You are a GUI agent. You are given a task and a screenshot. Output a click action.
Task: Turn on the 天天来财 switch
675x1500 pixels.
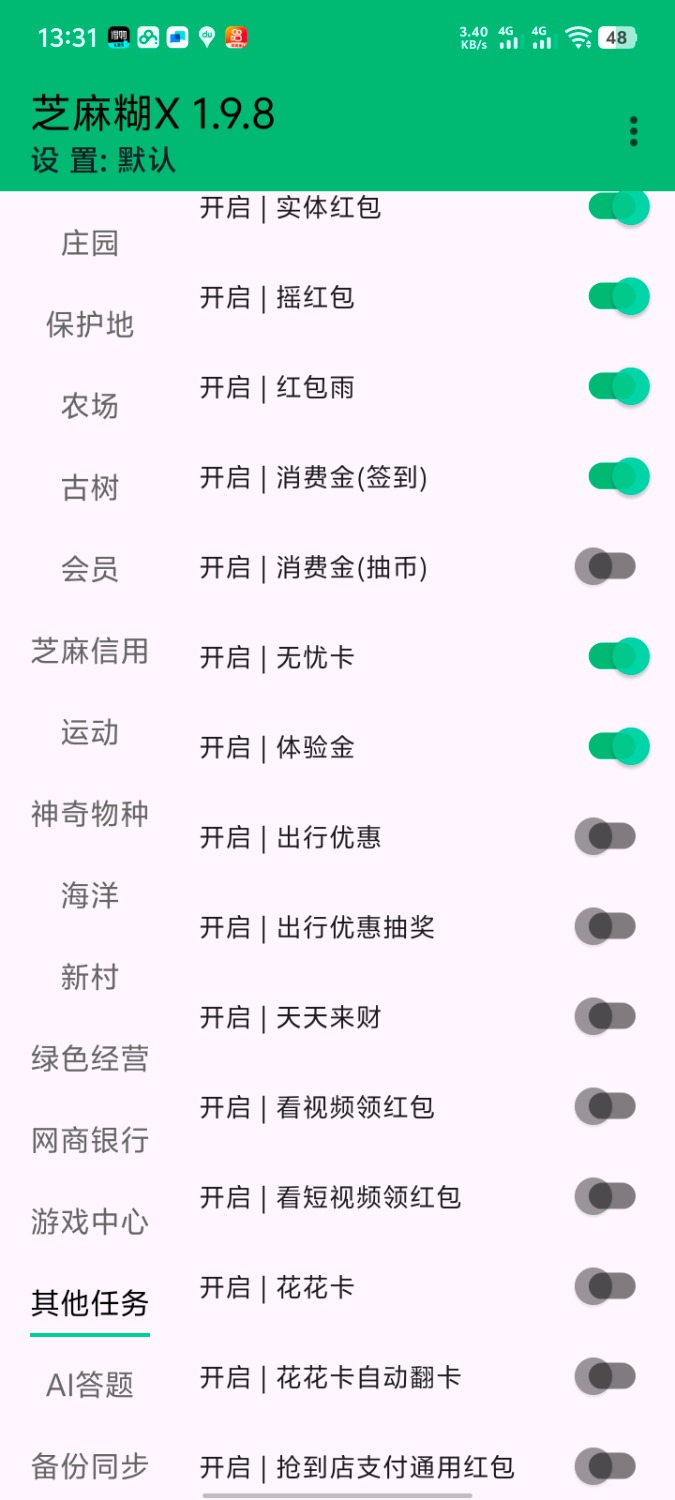tap(606, 1017)
